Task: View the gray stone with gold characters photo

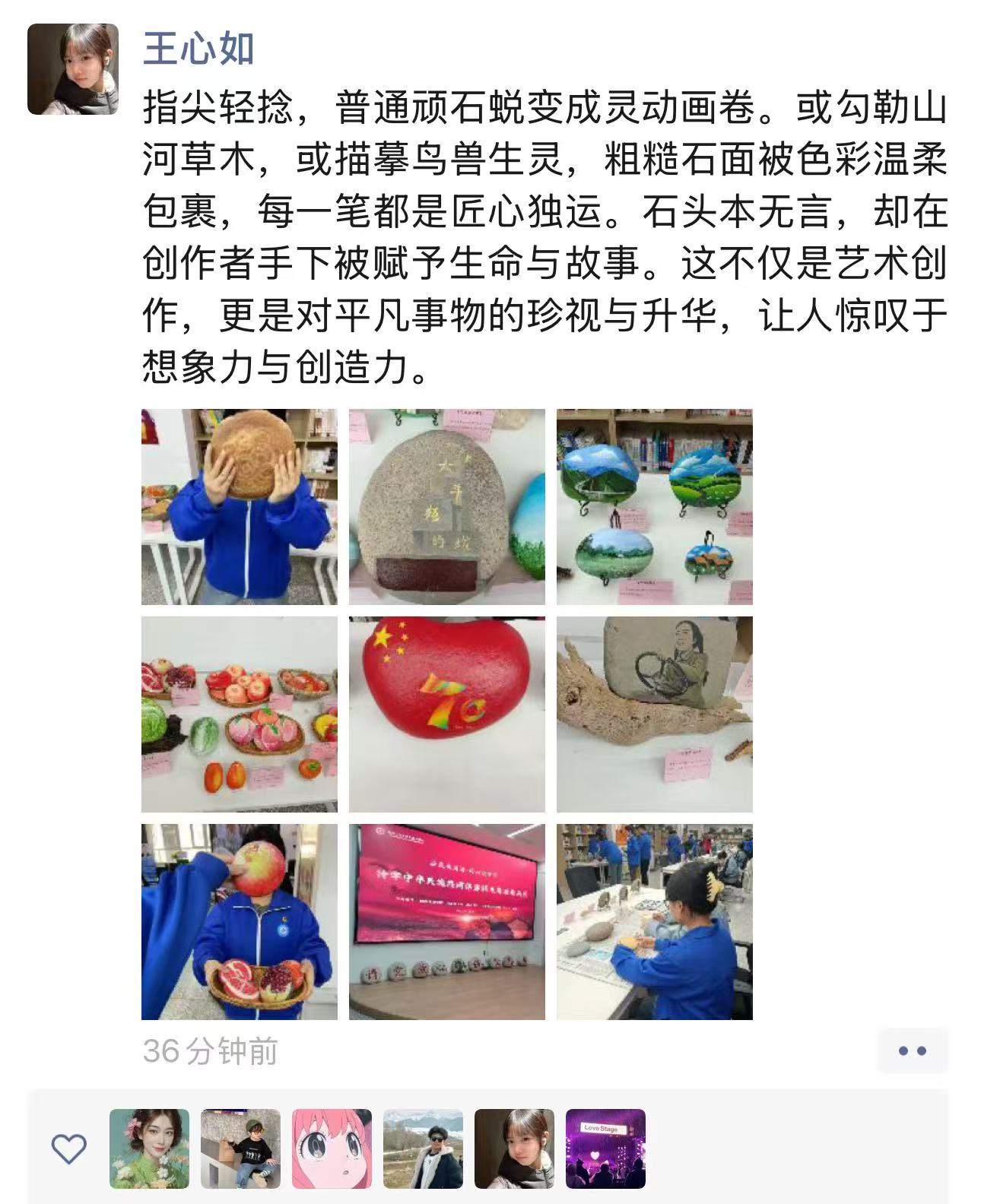Action: pos(447,507)
